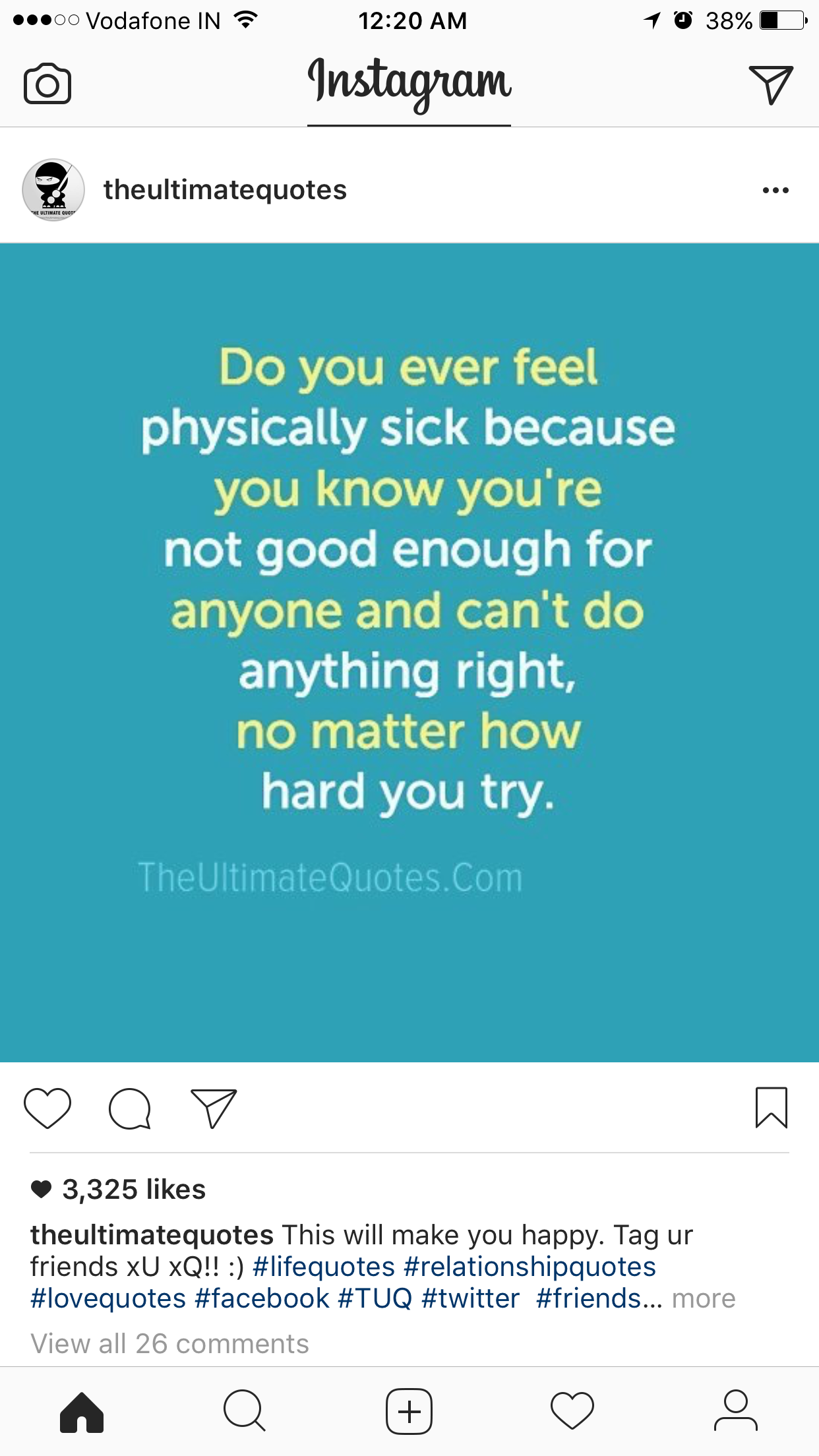The height and width of the screenshot is (1456, 819).
Task: Go to the Home tab
Action: point(82,1412)
